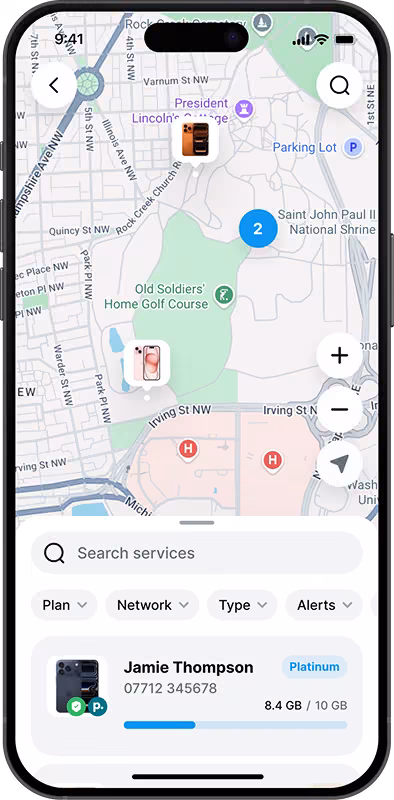Zoom out with the minus button
This screenshot has width=394, height=800.
tap(339, 409)
